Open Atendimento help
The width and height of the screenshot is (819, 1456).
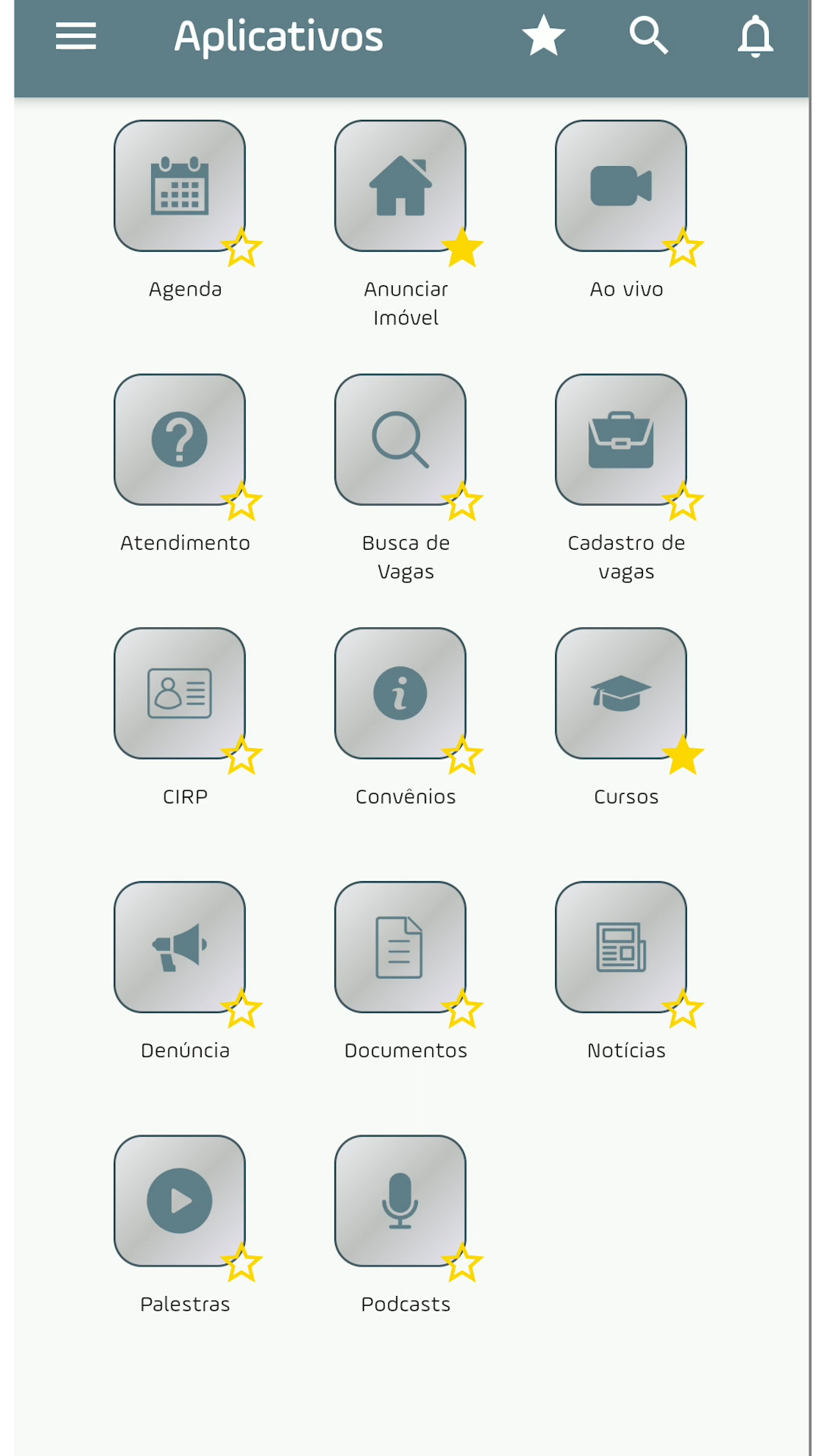tap(180, 440)
